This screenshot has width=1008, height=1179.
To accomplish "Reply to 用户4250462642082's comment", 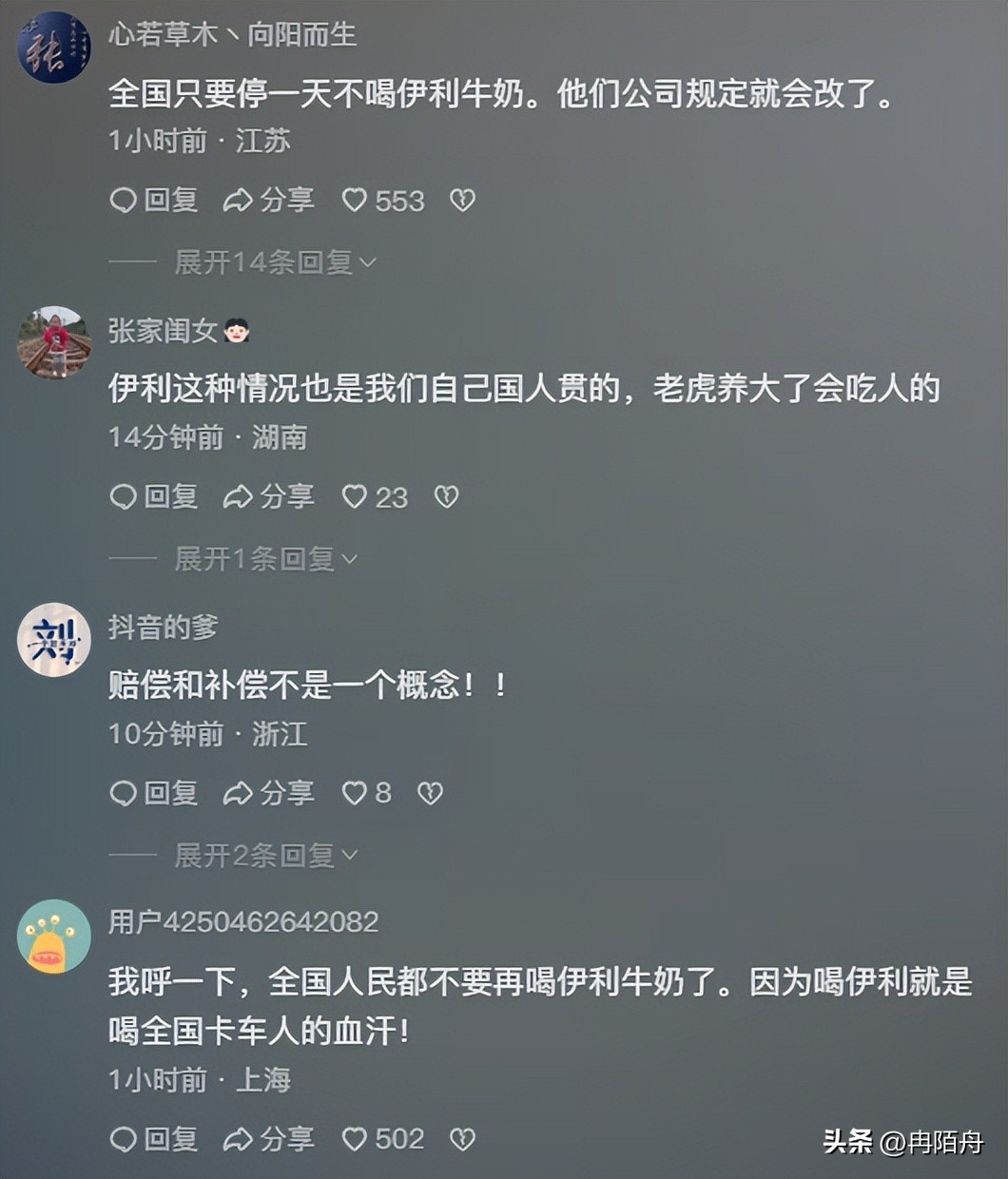I will [x=154, y=1139].
